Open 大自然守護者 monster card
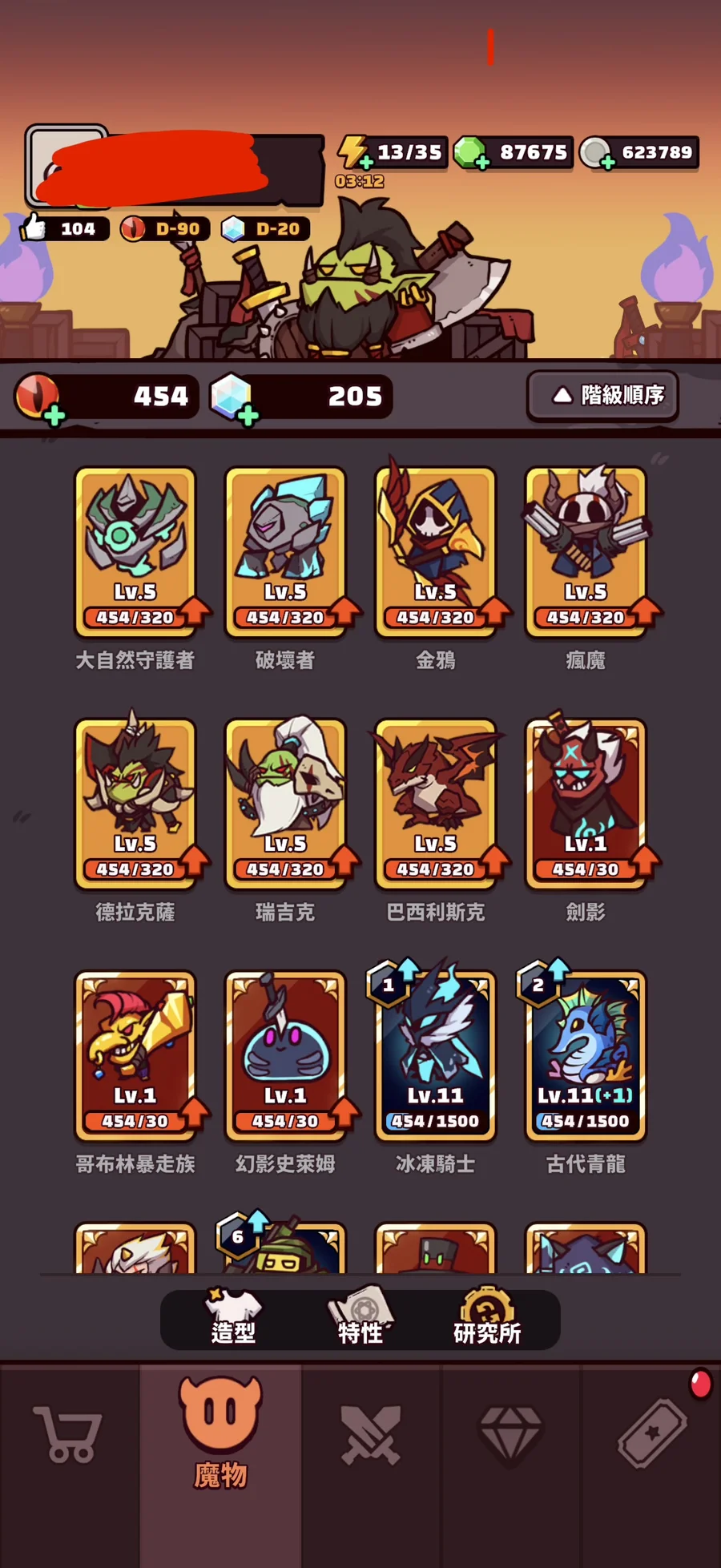Screen dimensions: 721x1568 coord(135,553)
